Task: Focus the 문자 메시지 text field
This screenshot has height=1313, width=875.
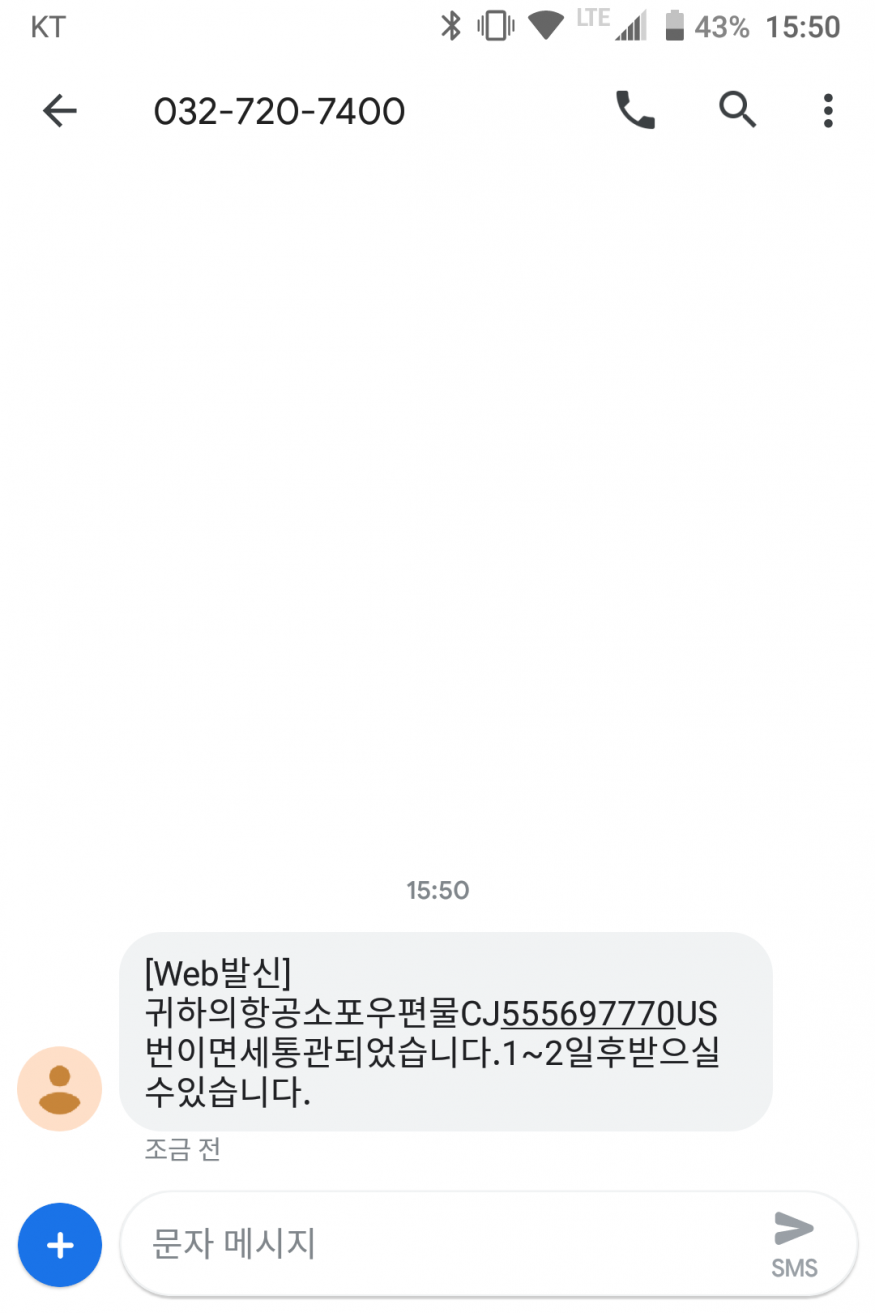Action: tap(440, 1245)
